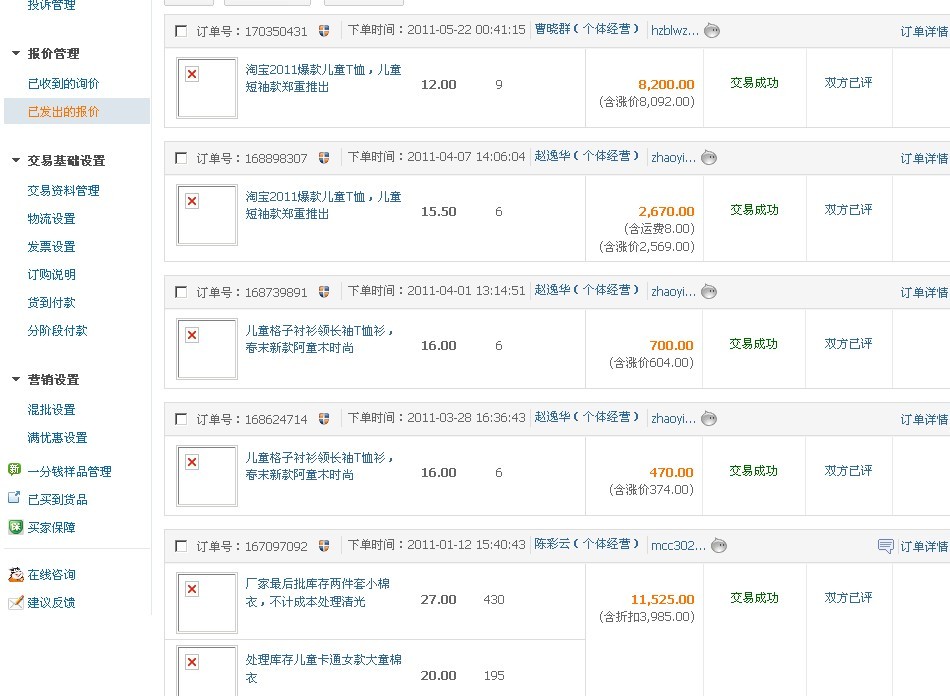This screenshot has height=696, width=950.
Task: Open 买家保障 page
Action: pyautogui.click(x=51, y=527)
